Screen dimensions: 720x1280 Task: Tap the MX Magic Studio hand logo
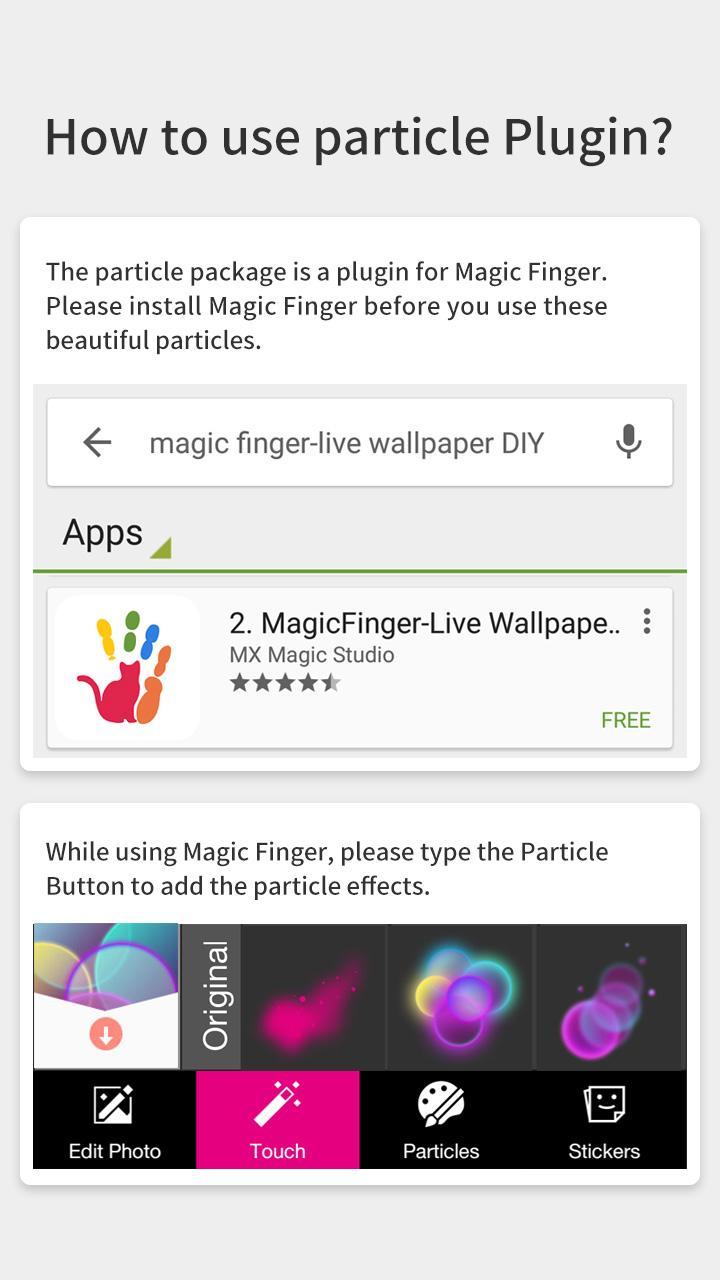click(x=126, y=666)
